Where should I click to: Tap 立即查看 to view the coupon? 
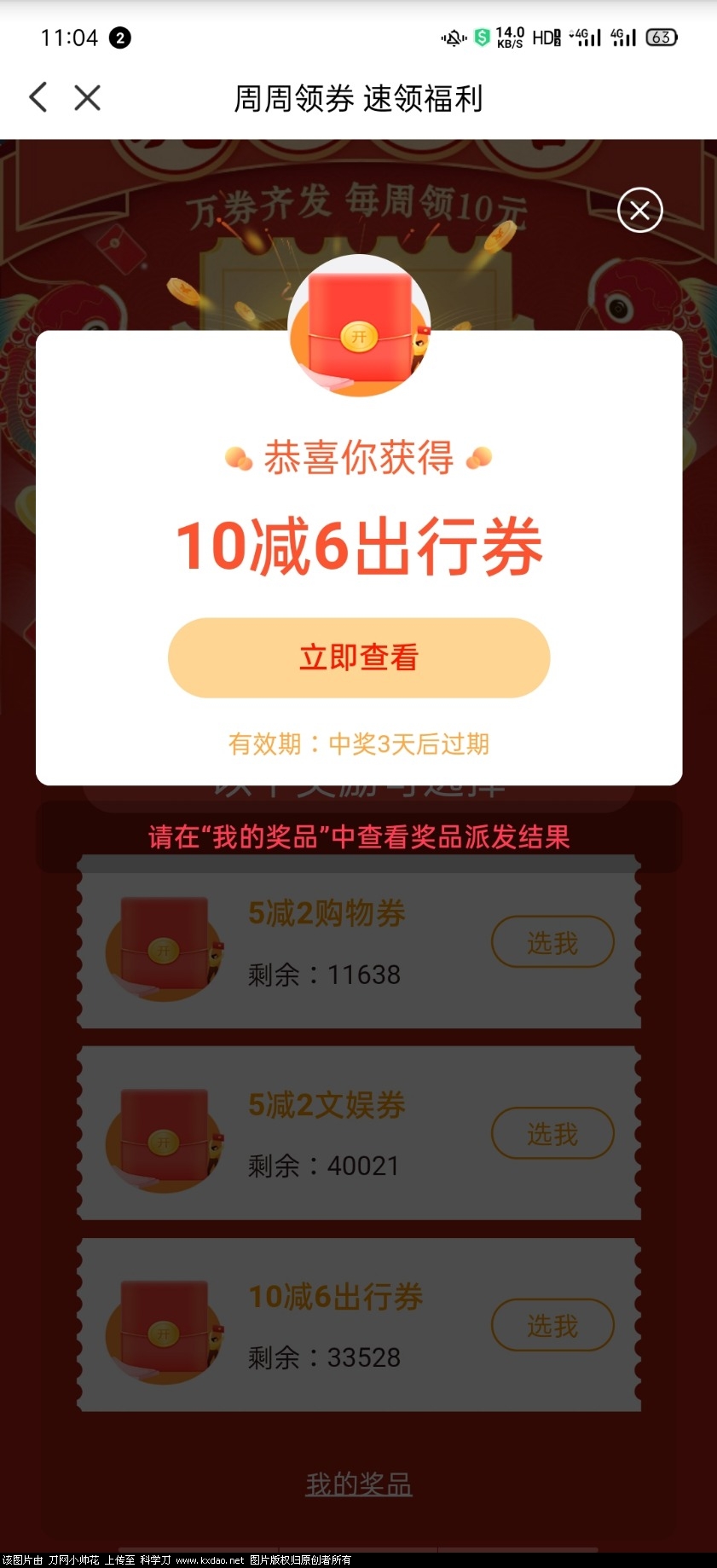[359, 657]
